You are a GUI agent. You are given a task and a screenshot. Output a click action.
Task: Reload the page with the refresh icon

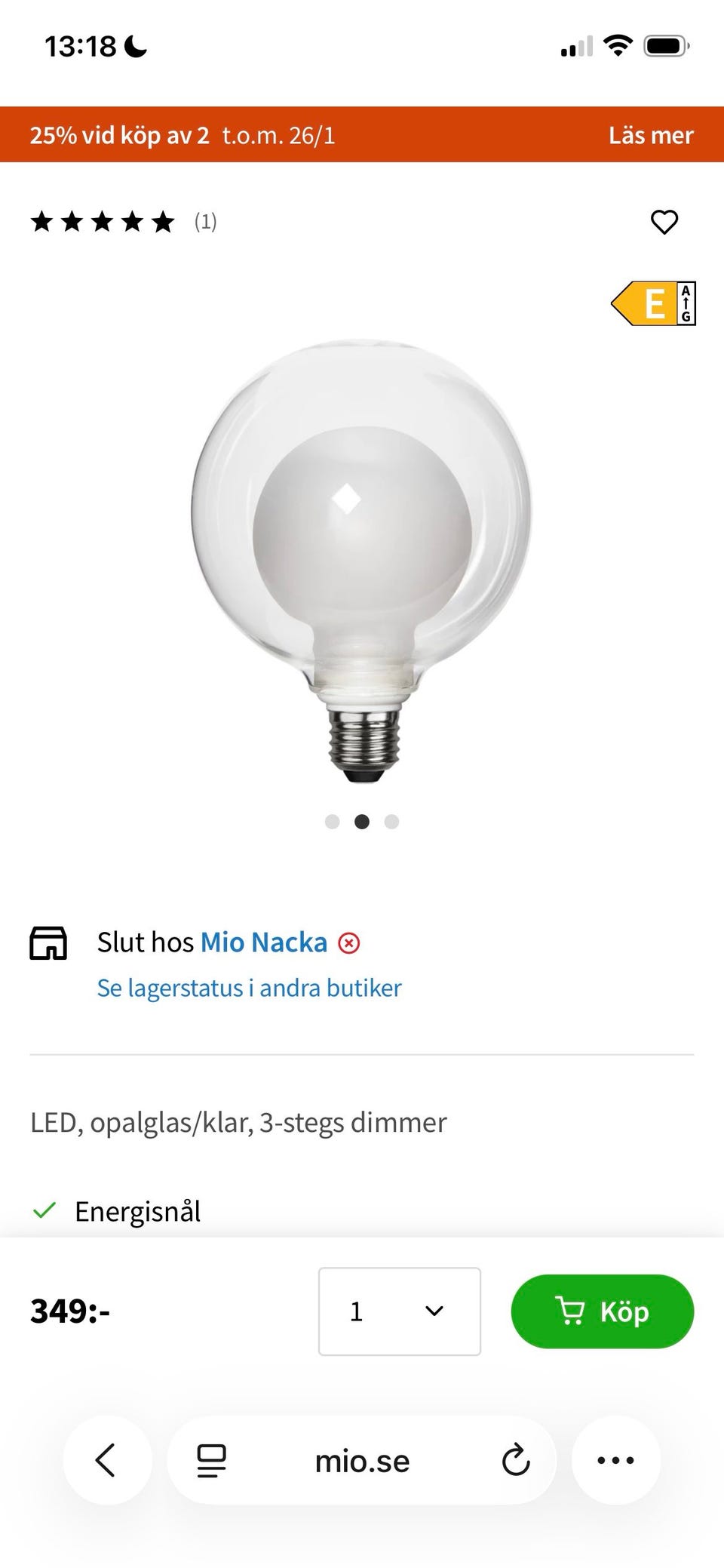coord(515,1459)
